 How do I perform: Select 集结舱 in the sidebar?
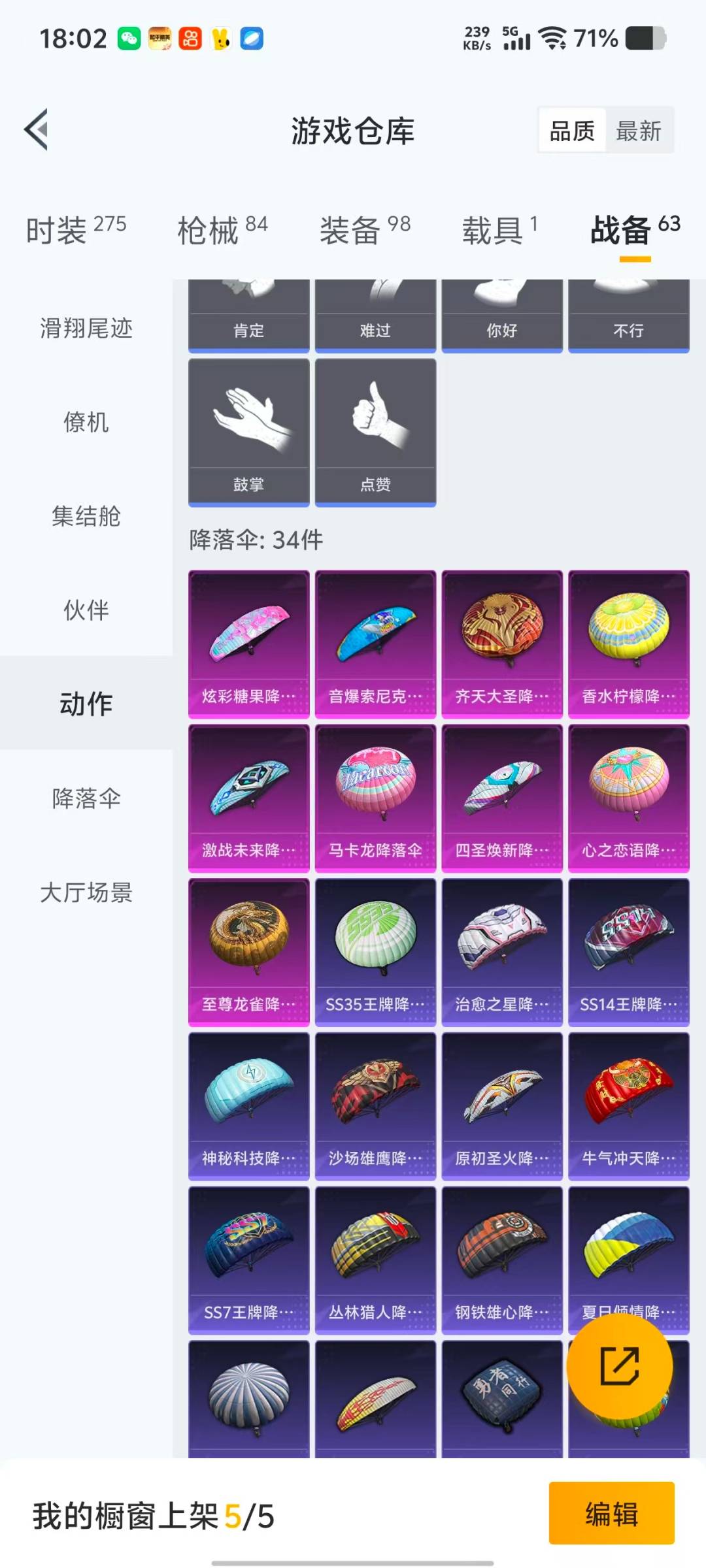(x=86, y=516)
